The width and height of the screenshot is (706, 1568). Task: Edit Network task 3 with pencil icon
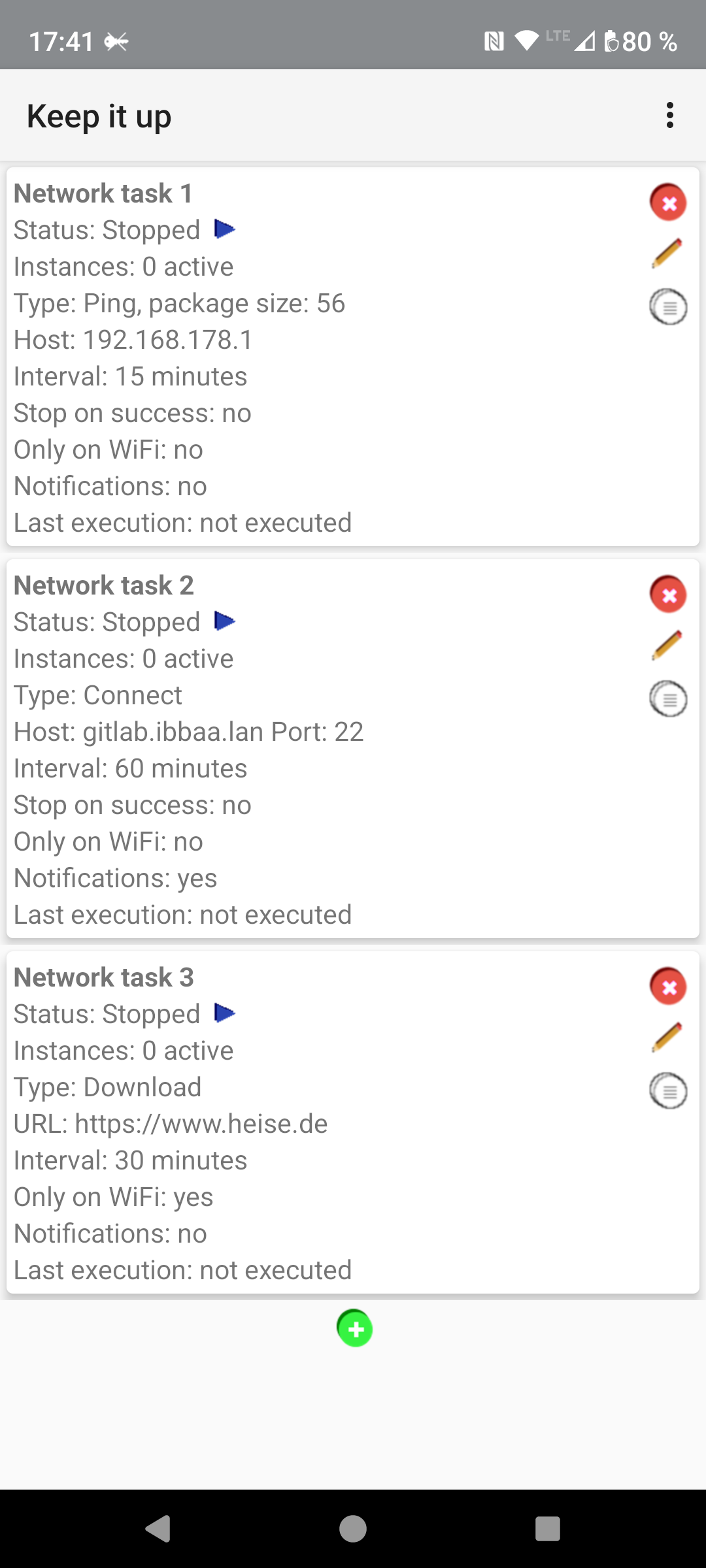[x=667, y=1037]
